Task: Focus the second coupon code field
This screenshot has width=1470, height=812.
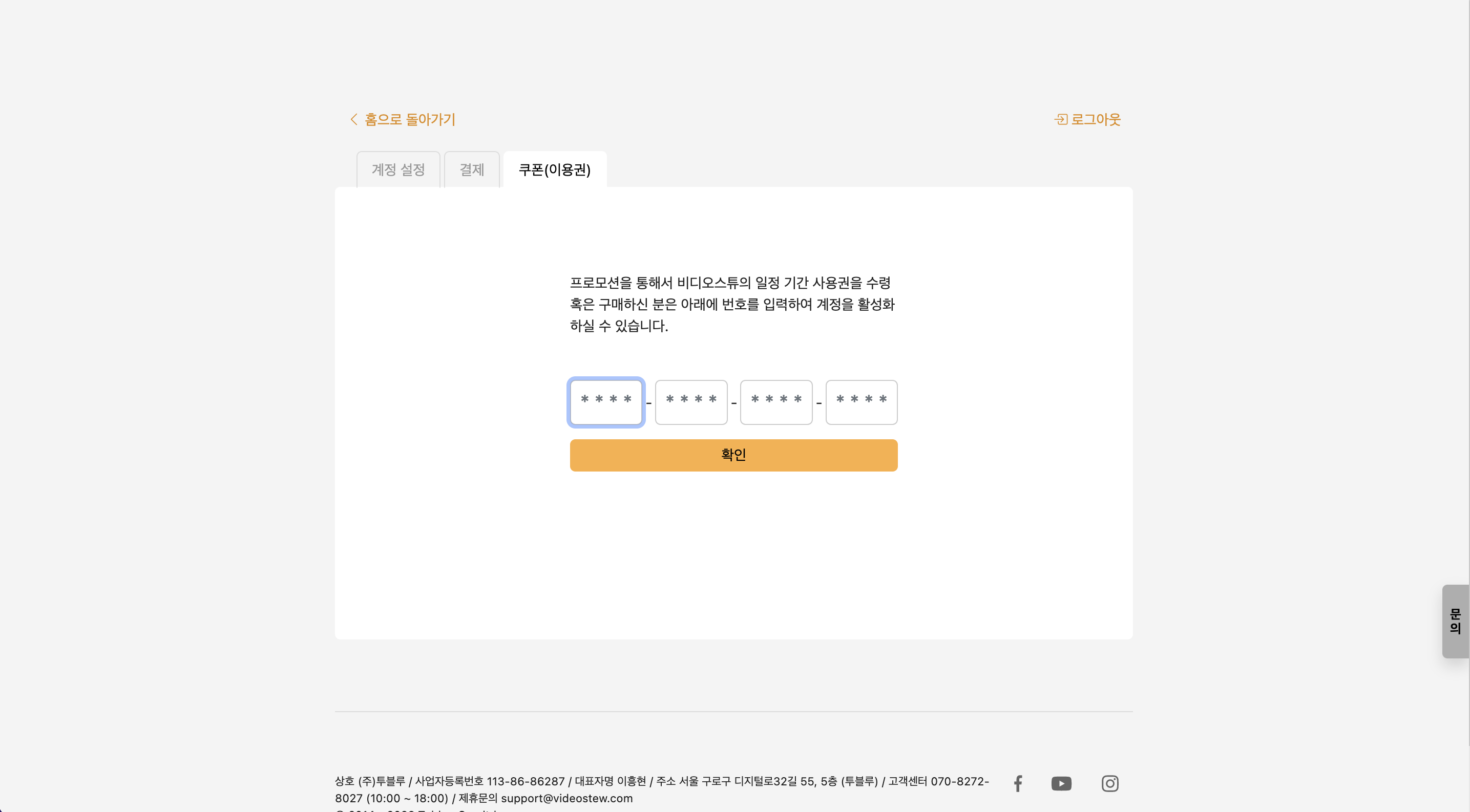Action: 690,402
